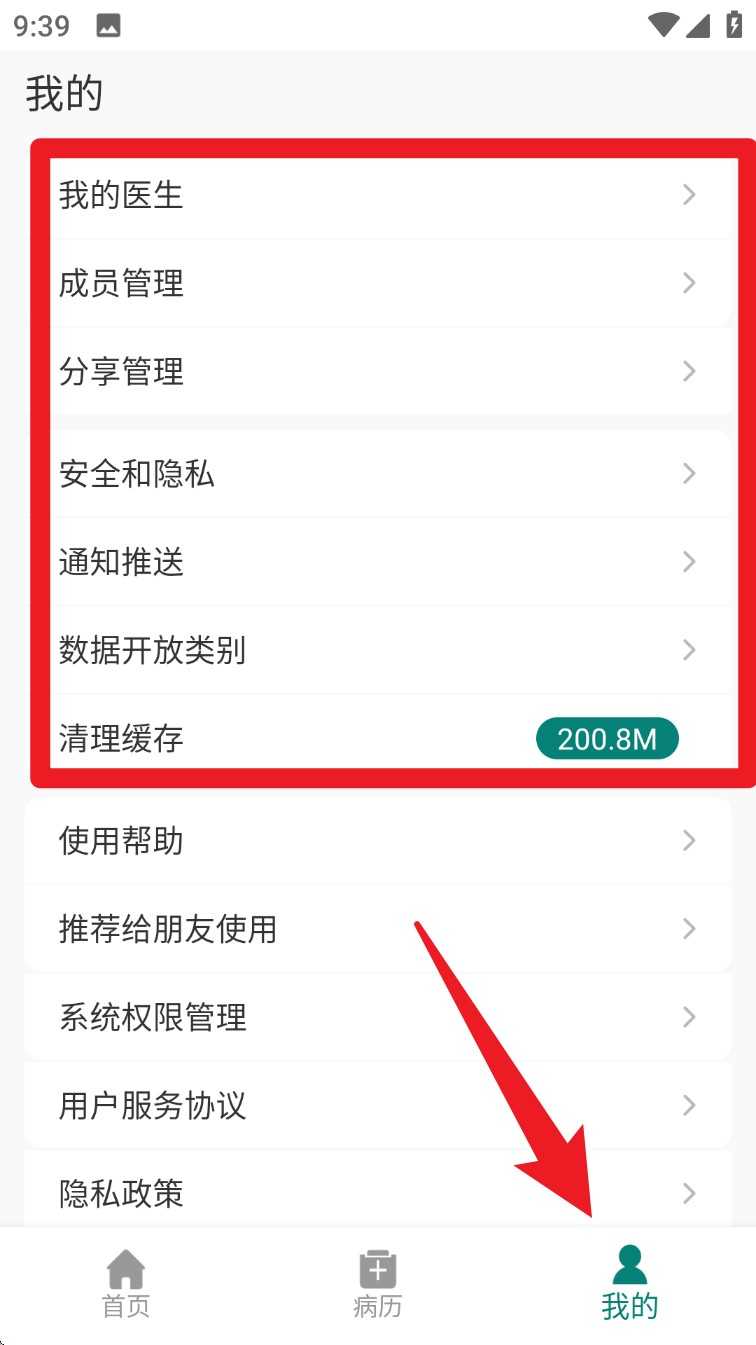
Task: Switch to the 病历 tab
Action: coord(378,1285)
